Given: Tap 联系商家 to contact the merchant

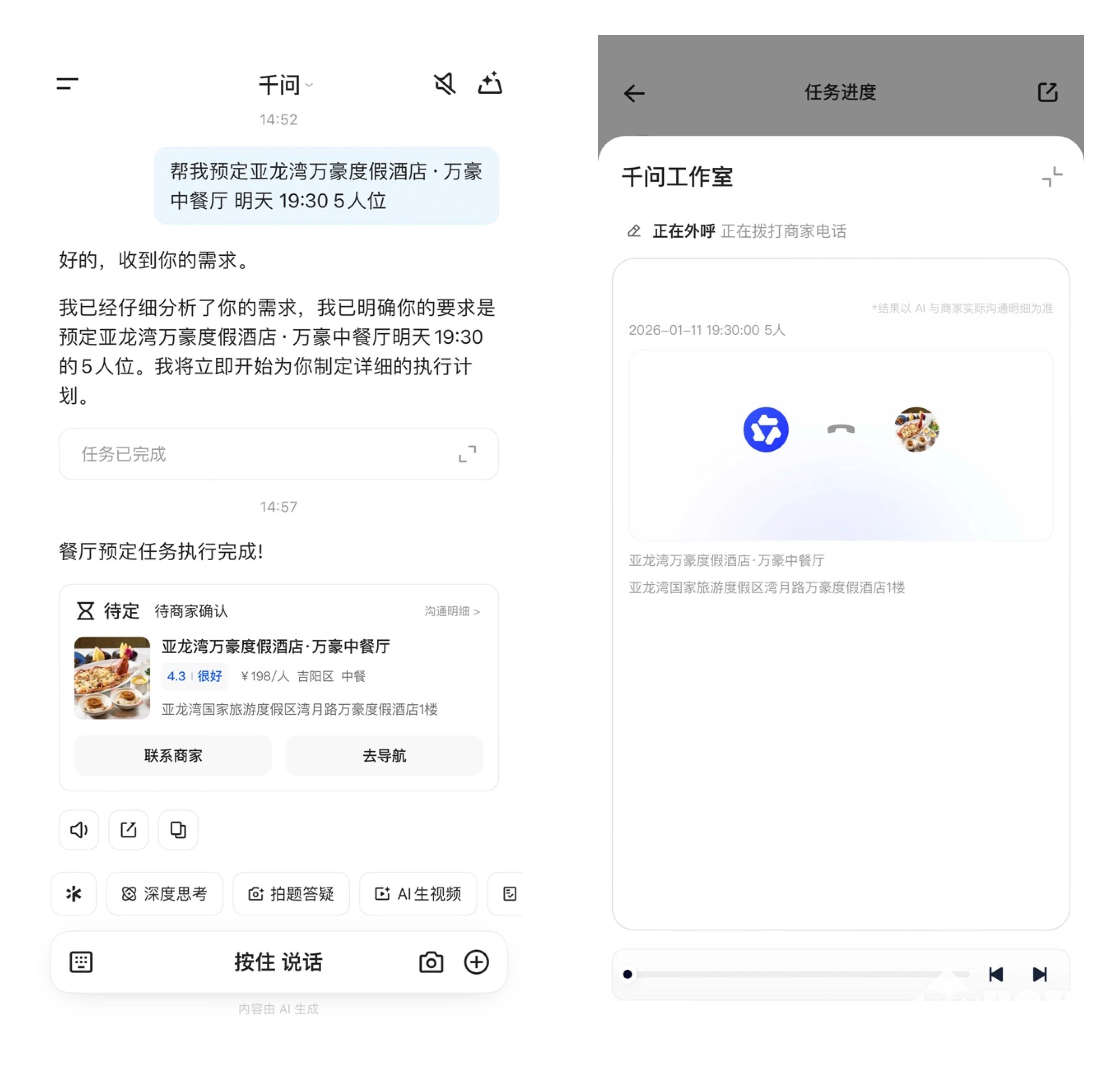Looking at the screenshot, I should 173,756.
